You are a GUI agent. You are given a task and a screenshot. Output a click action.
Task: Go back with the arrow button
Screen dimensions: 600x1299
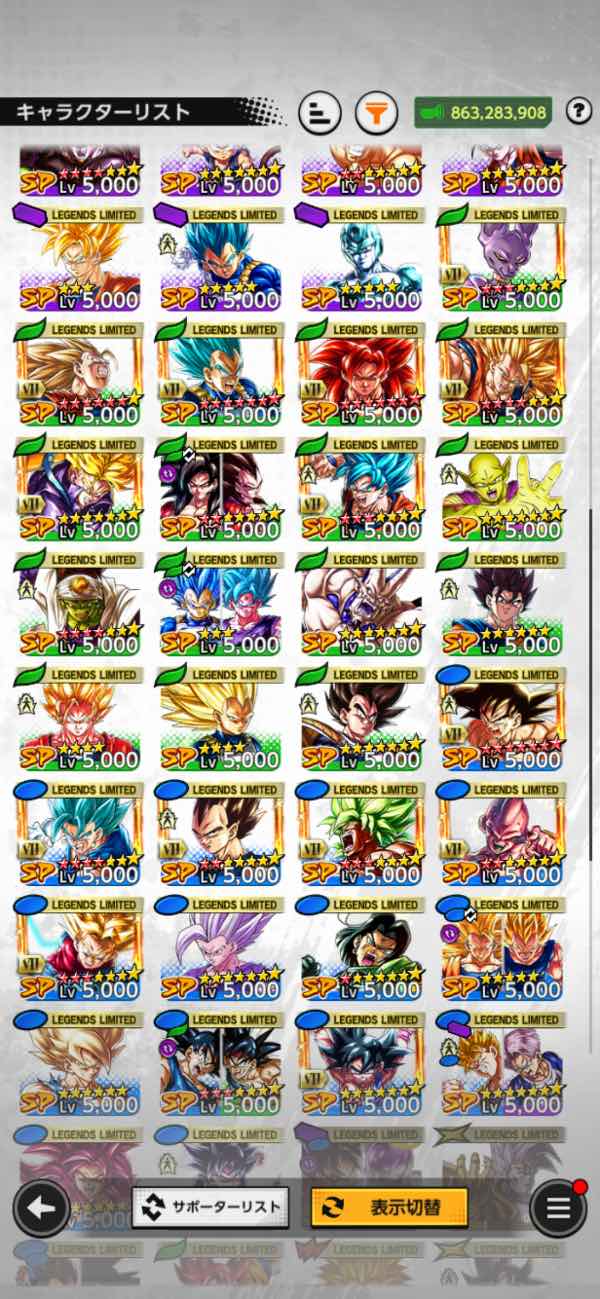(x=41, y=1208)
